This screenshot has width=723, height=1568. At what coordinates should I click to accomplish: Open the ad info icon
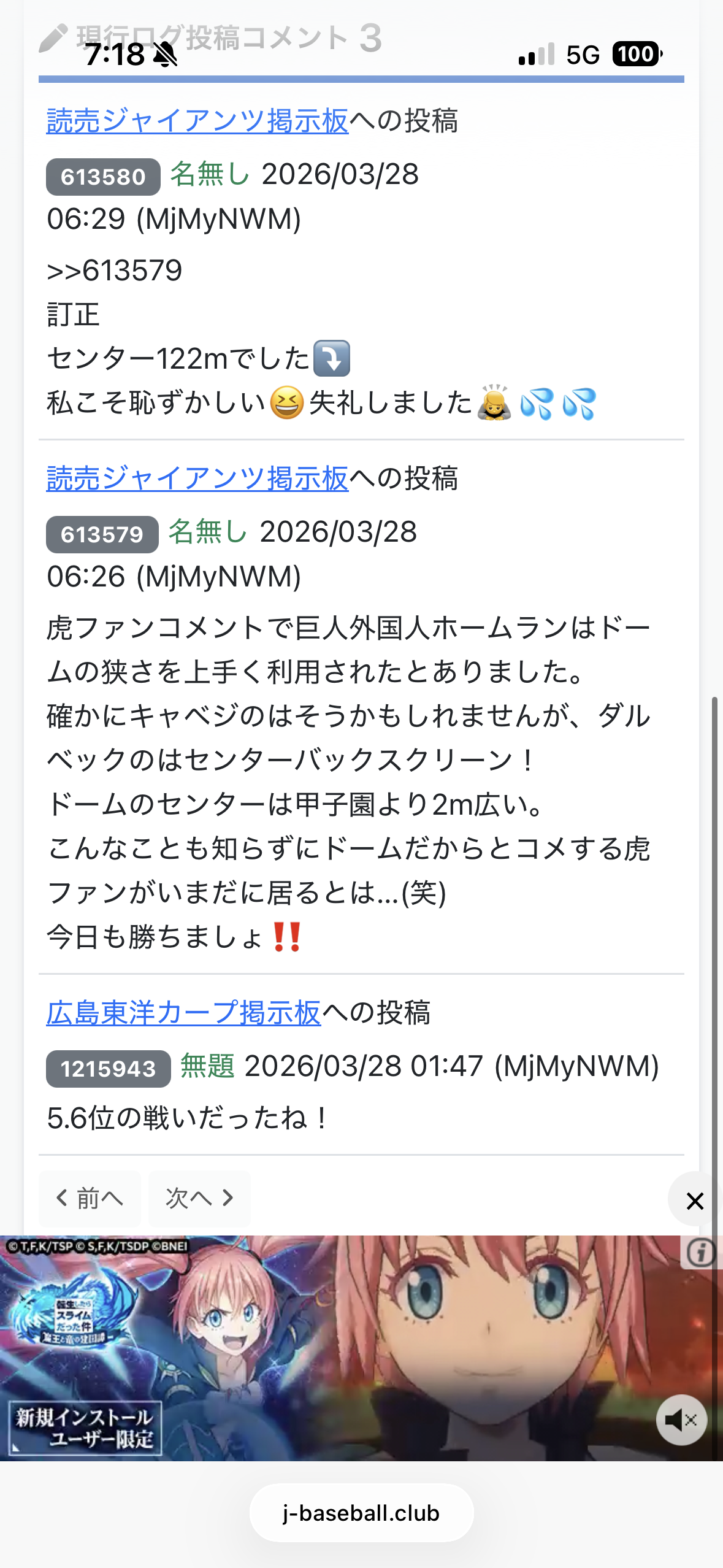click(x=700, y=1253)
